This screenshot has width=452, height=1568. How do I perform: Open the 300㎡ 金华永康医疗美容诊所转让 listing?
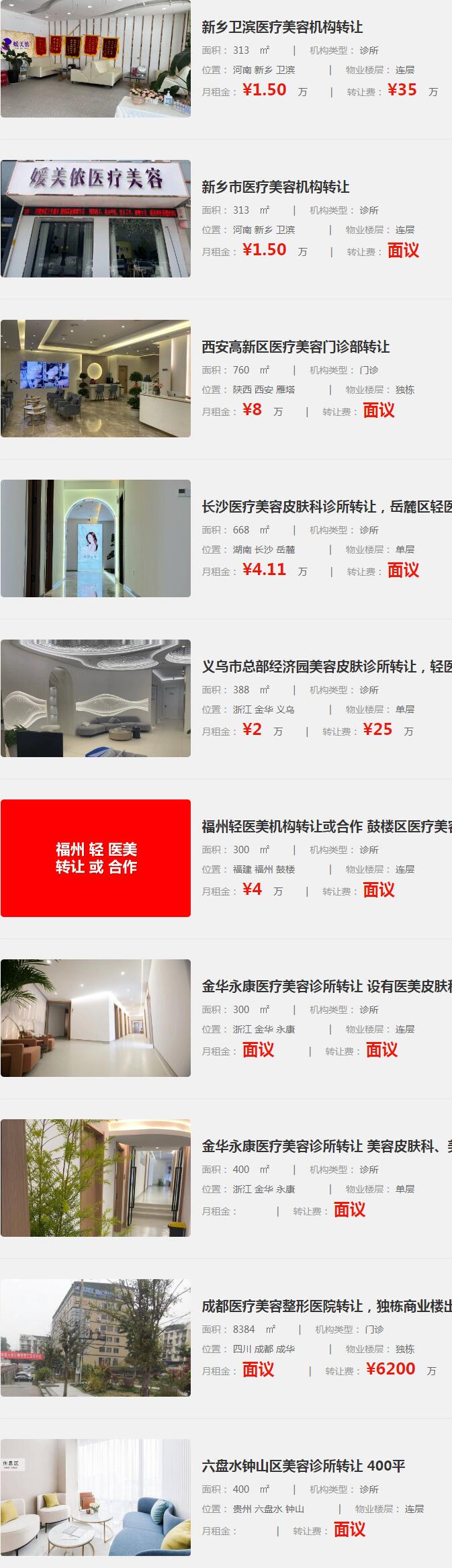click(326, 987)
